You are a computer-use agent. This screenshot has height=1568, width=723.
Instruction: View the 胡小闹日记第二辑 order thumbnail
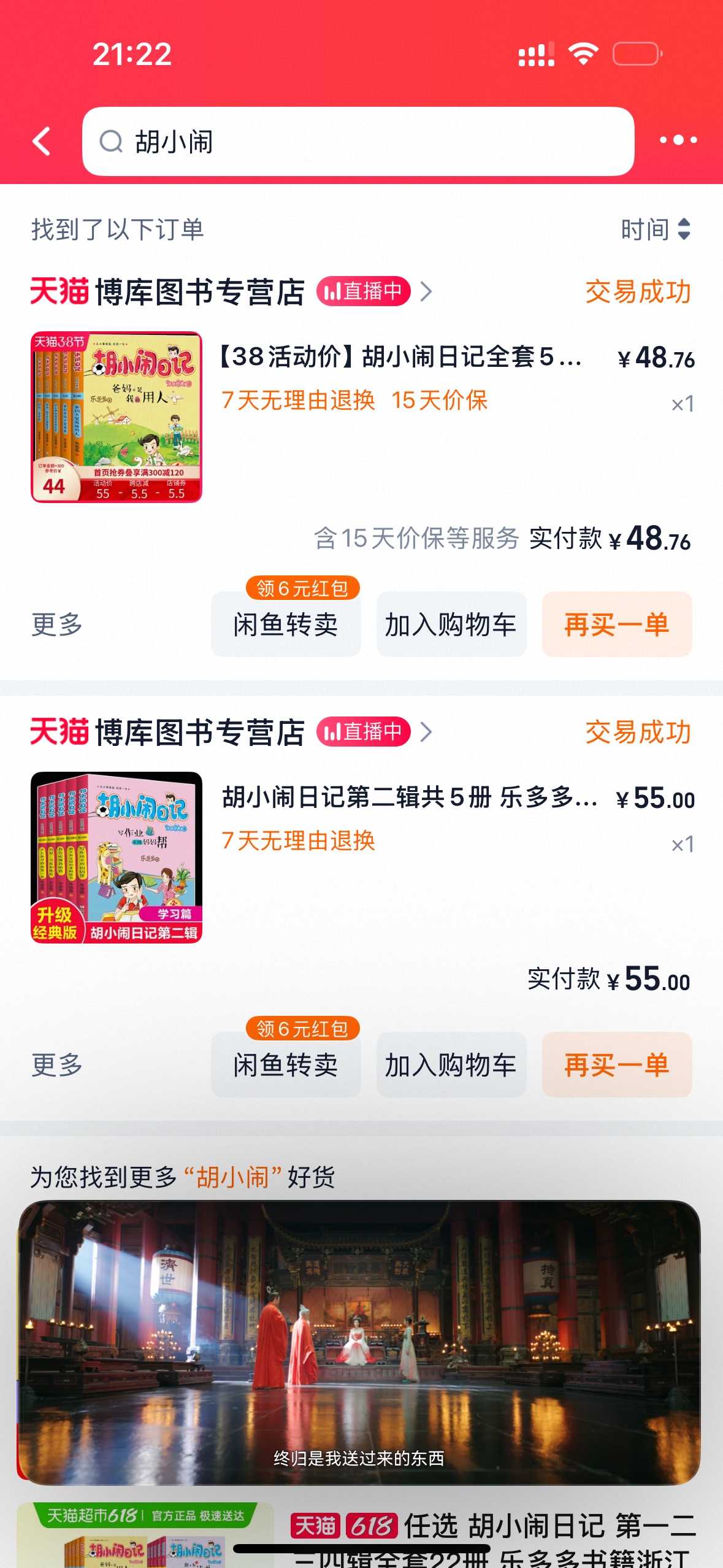point(117,857)
